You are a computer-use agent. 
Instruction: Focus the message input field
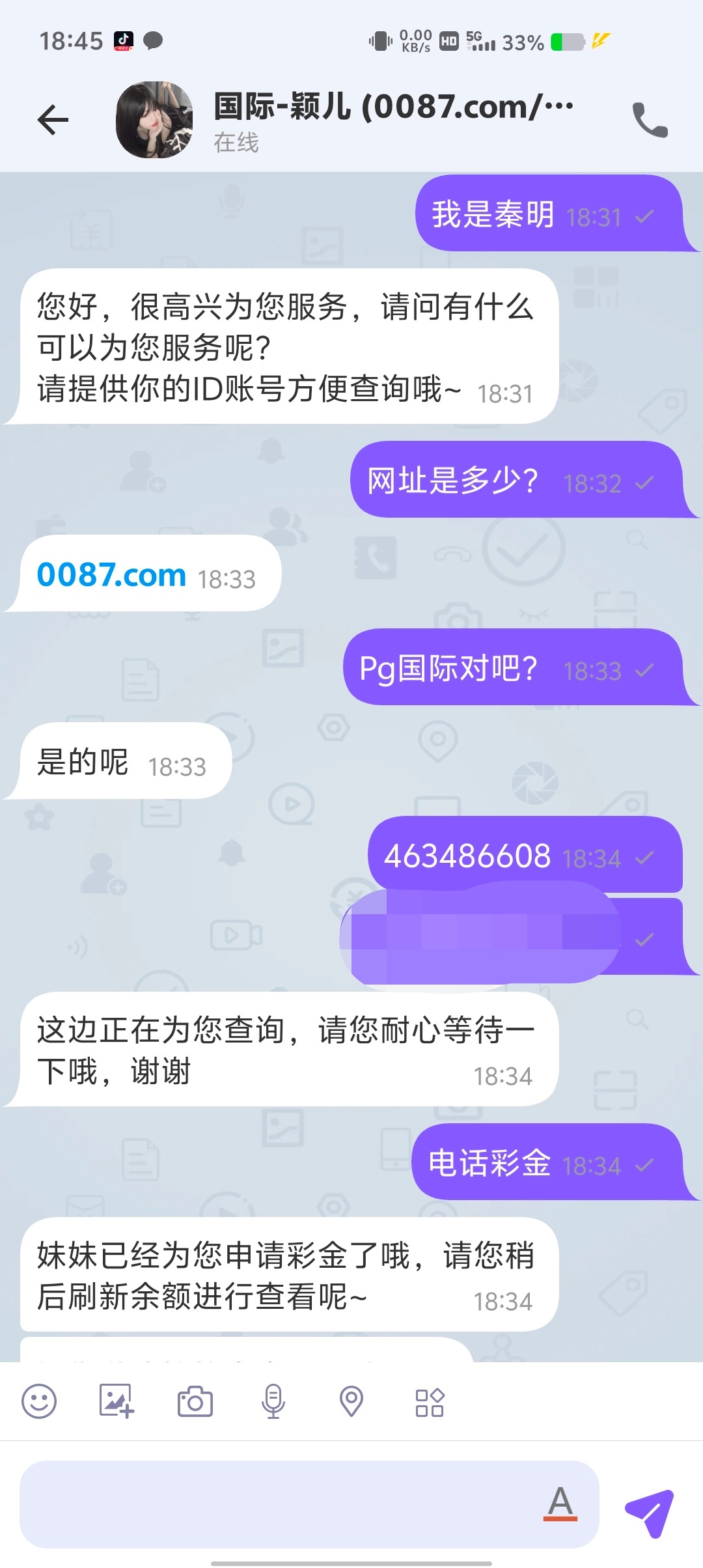coord(280,1504)
